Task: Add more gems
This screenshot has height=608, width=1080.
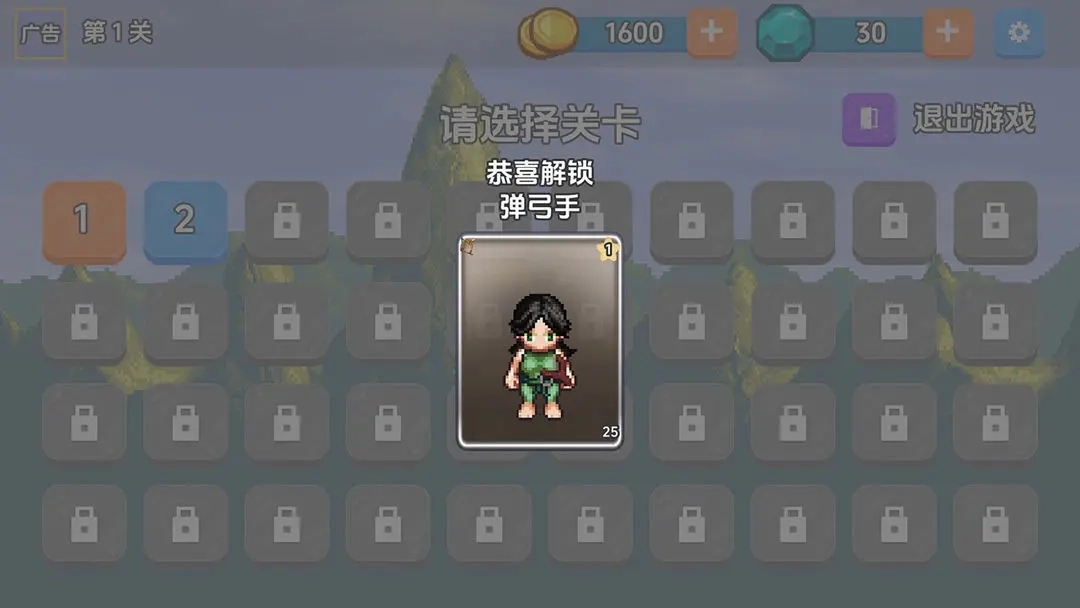Action: 947,33
